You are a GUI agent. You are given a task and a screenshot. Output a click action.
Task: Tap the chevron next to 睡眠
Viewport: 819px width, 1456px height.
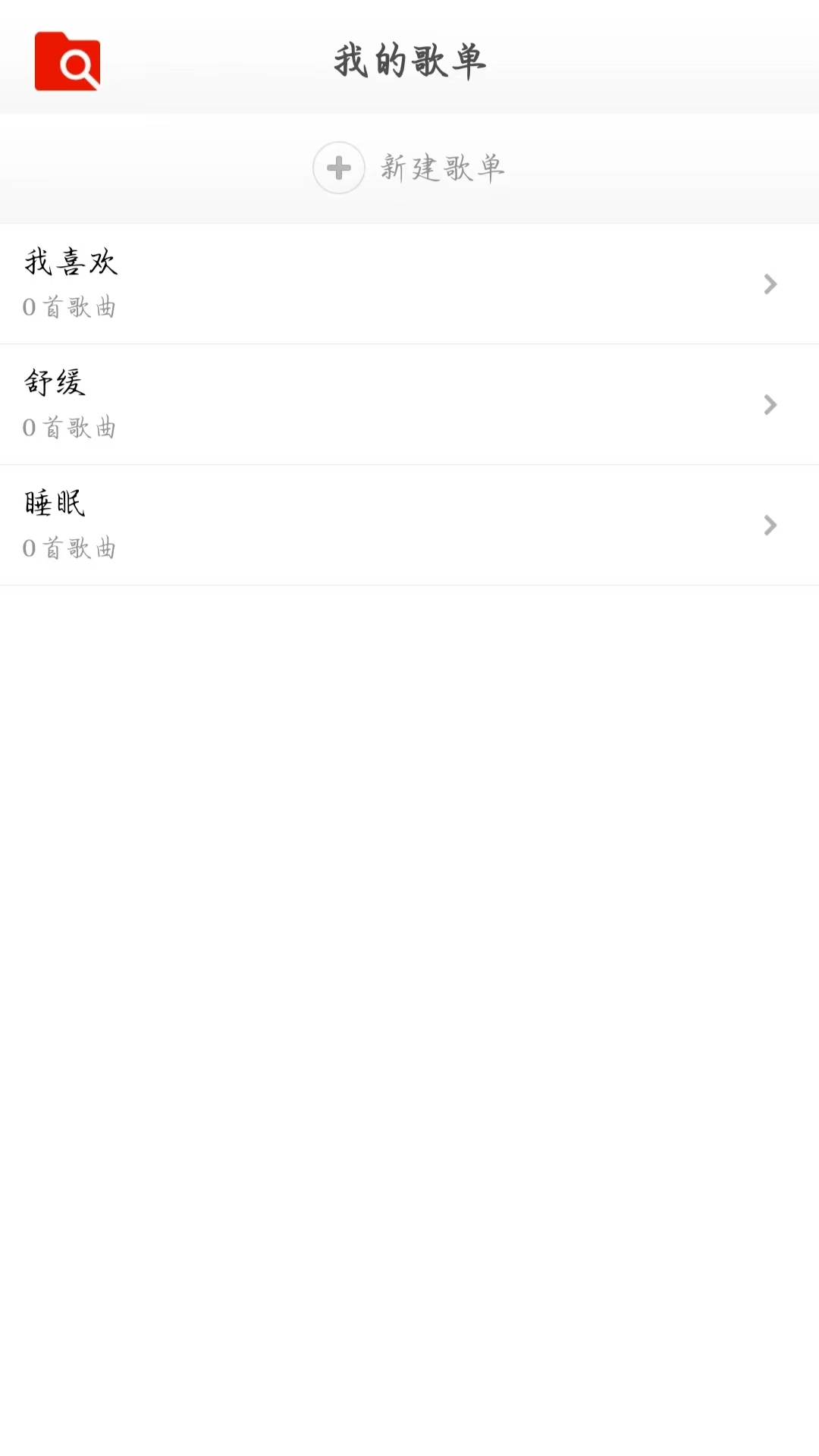point(770,526)
